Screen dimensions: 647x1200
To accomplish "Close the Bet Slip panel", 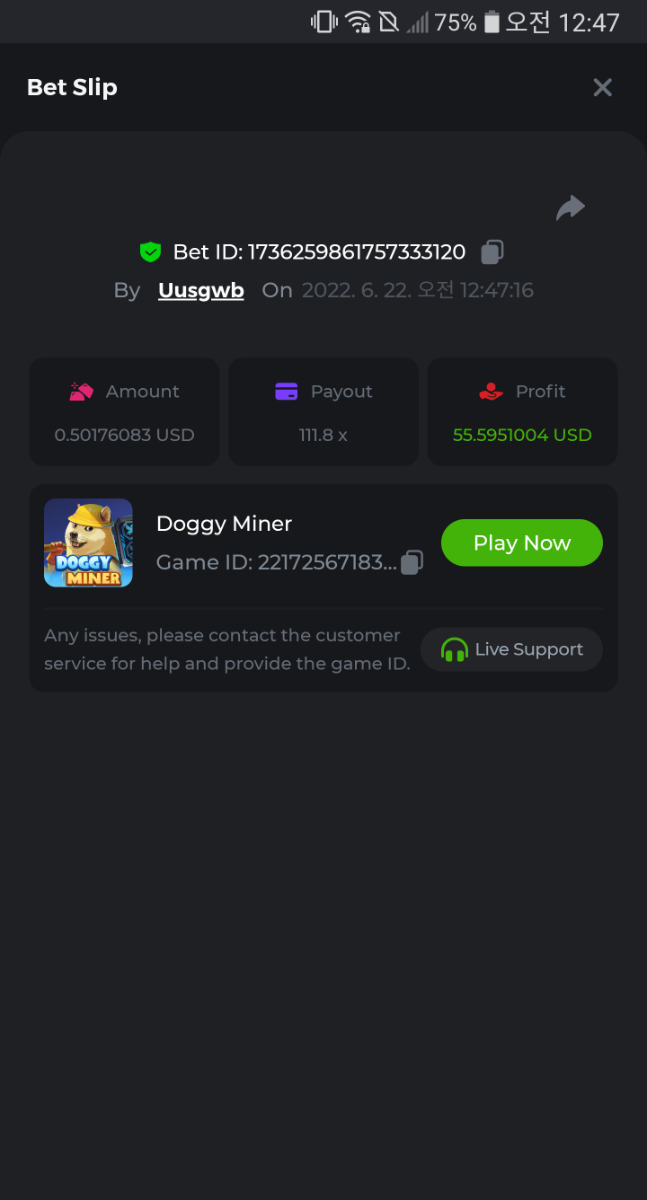I will coord(602,87).
